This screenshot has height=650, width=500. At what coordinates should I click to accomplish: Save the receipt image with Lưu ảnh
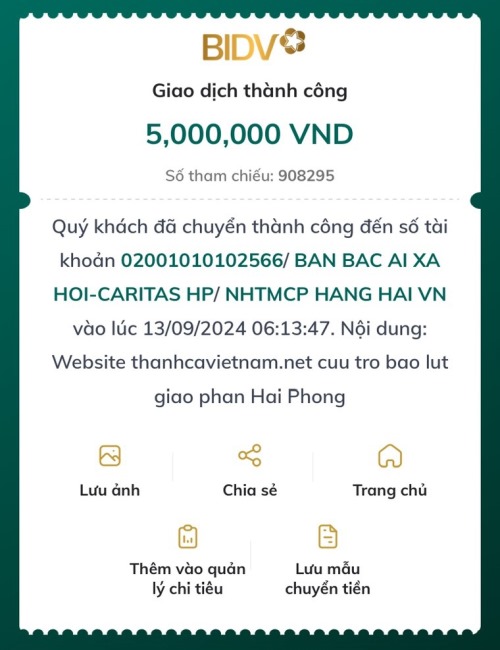pyautogui.click(x=110, y=471)
